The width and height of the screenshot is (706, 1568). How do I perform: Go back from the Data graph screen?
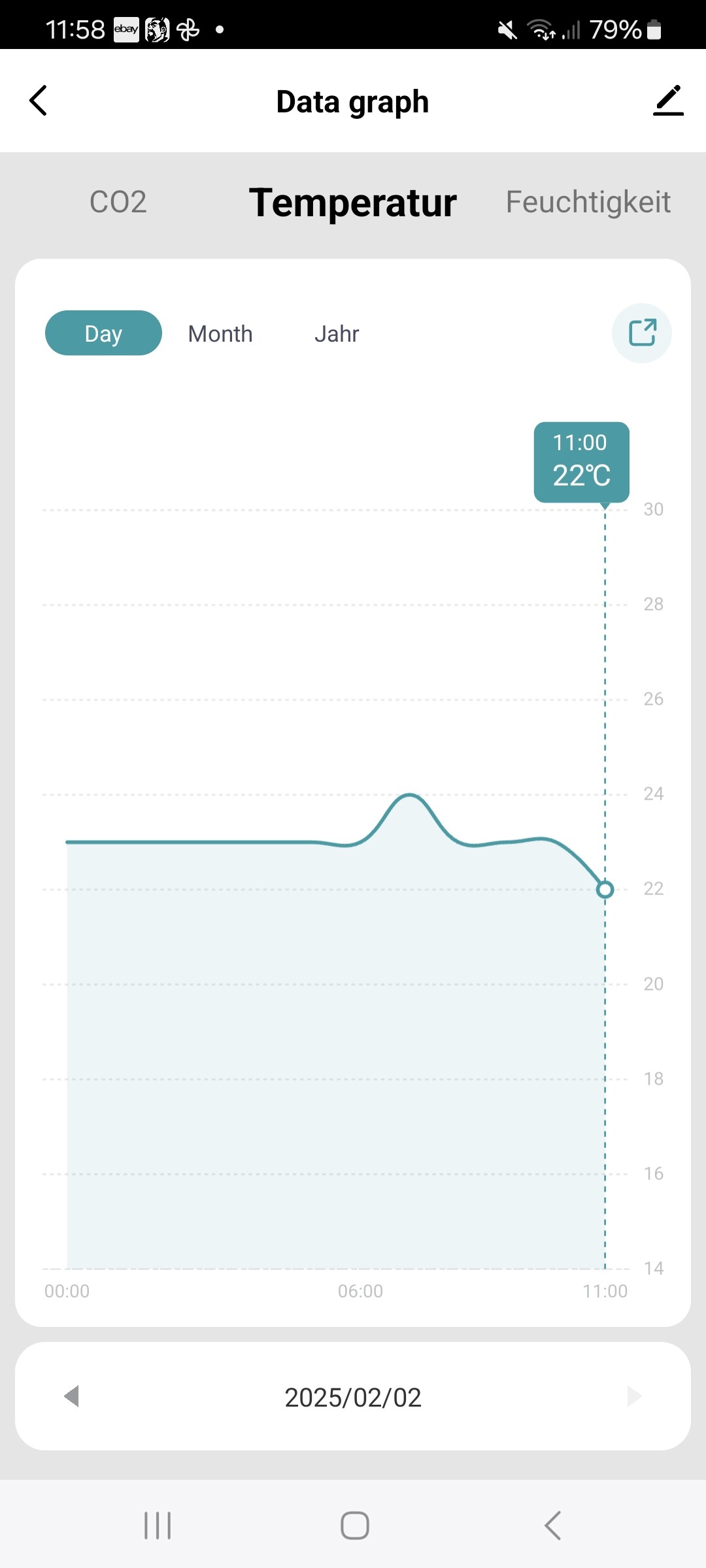coord(39,101)
